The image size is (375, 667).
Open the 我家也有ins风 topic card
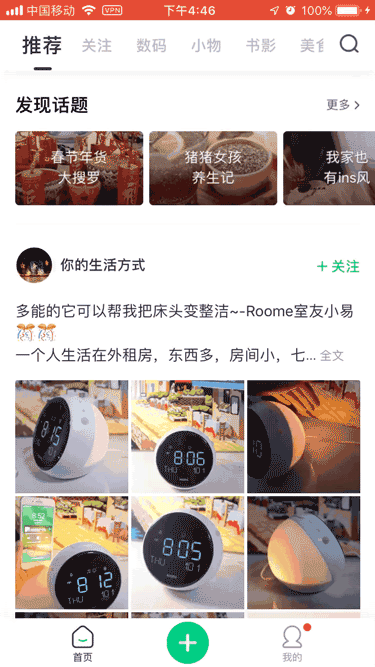(x=329, y=168)
